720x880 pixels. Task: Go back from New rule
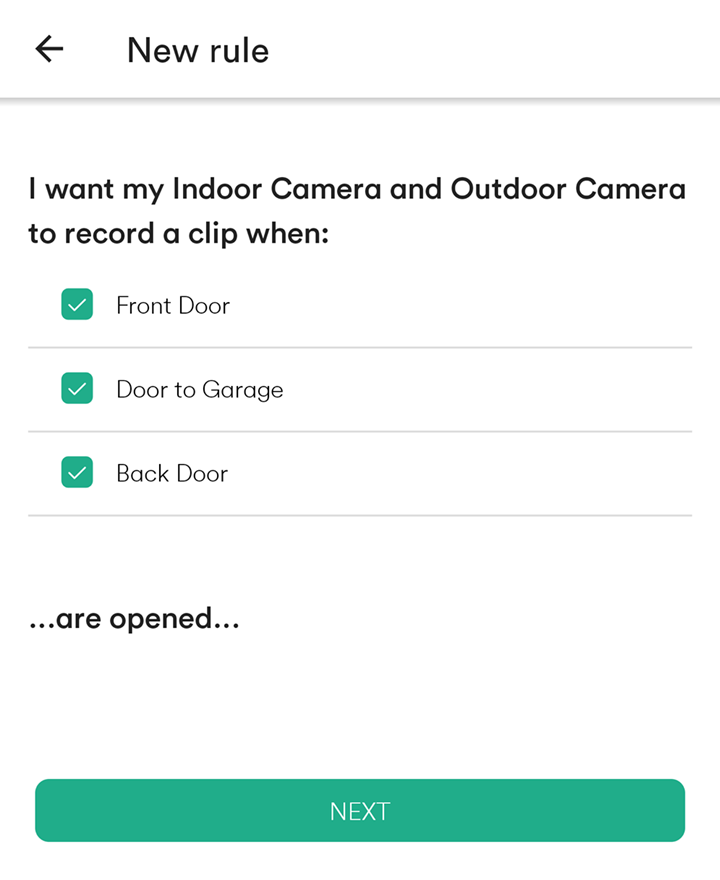tap(49, 49)
